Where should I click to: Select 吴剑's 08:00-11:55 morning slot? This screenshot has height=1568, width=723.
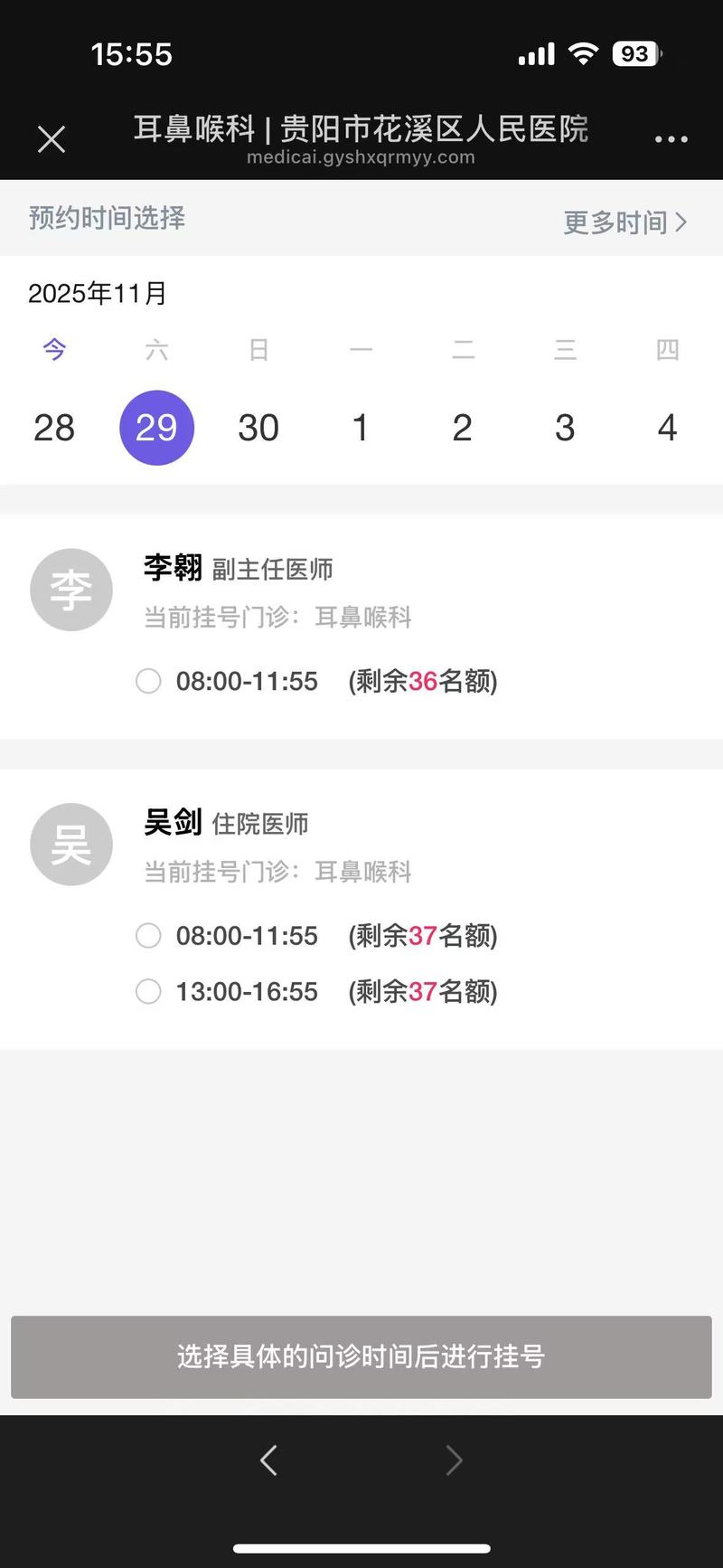148,936
